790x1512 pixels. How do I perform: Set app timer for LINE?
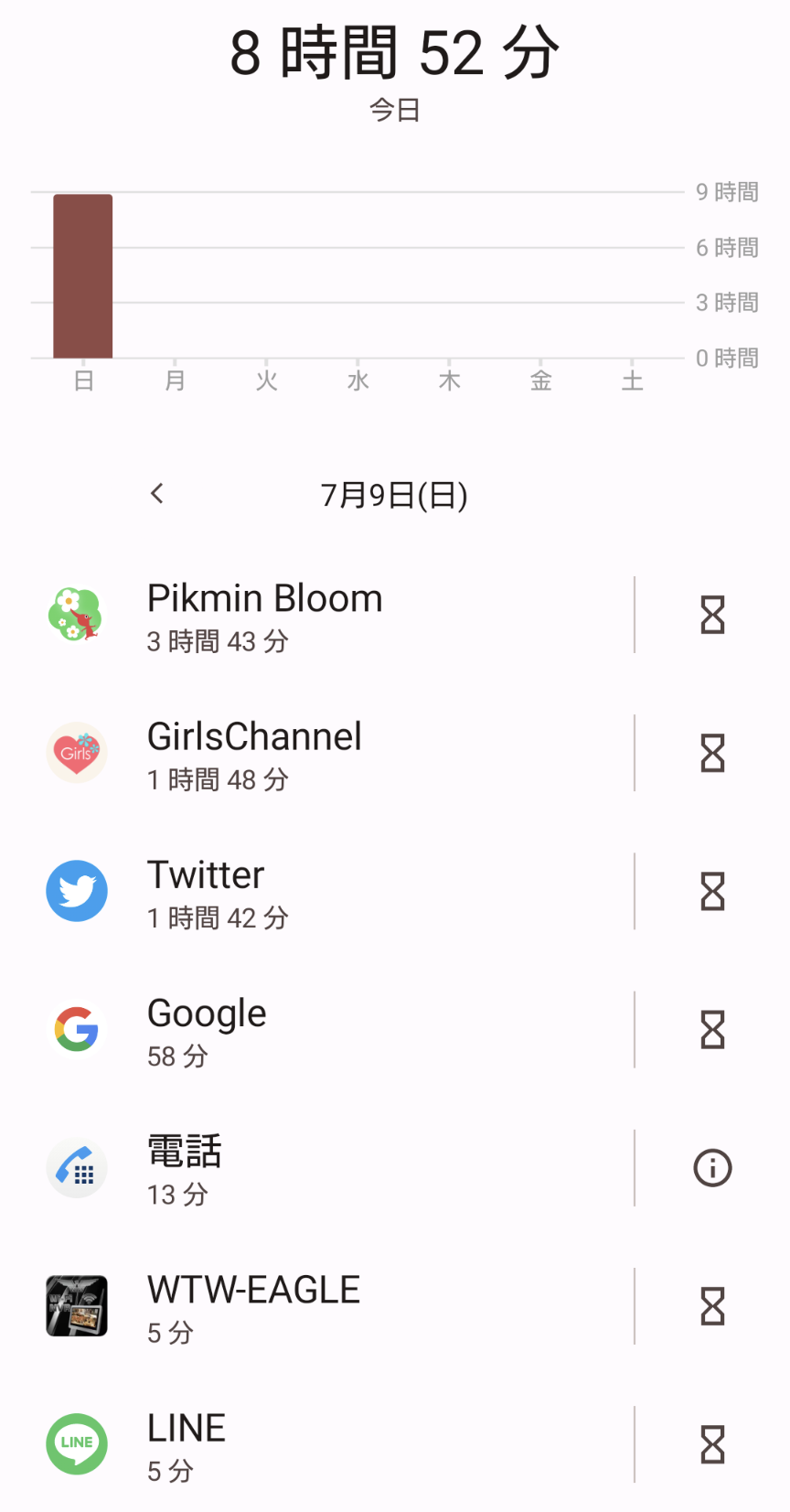tap(712, 1444)
